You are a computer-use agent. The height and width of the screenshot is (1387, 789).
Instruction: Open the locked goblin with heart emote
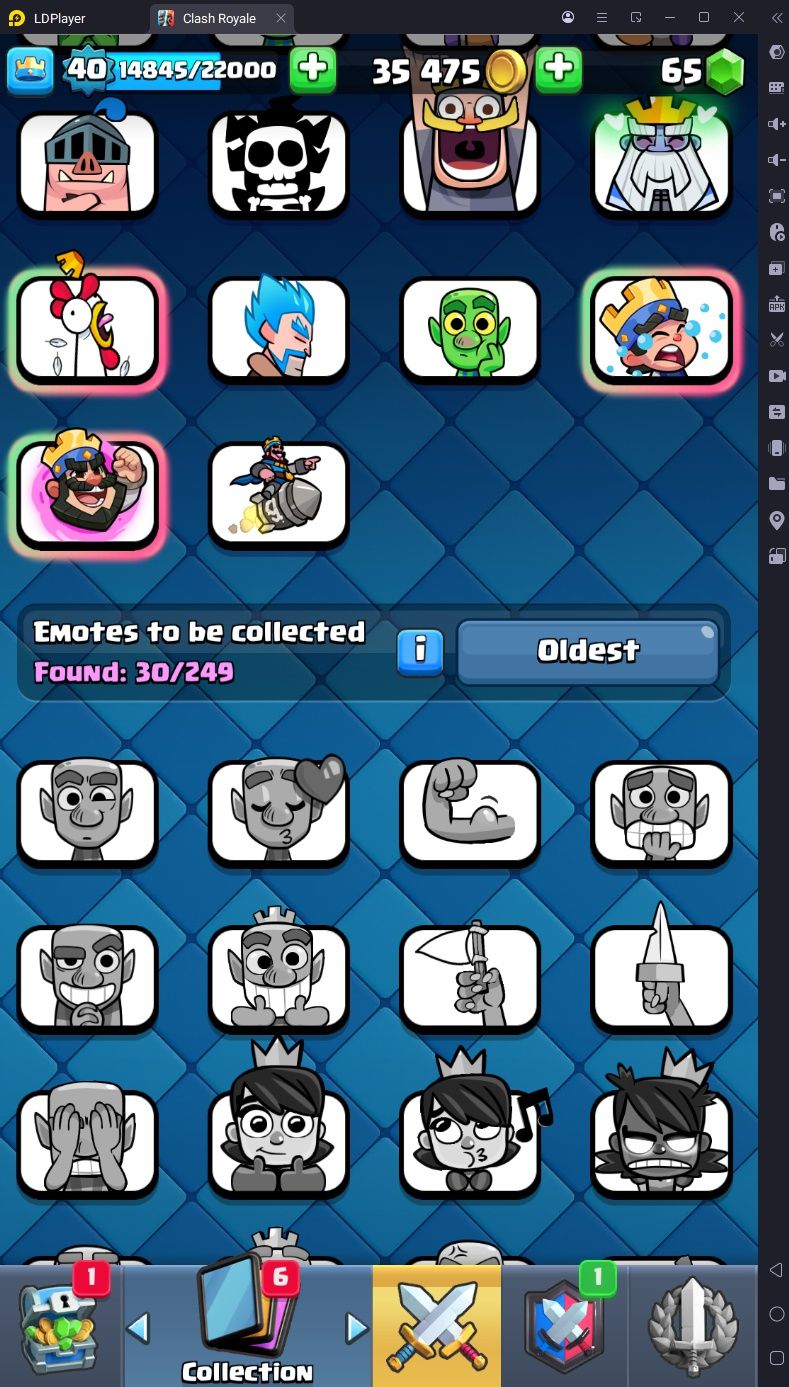pos(279,811)
